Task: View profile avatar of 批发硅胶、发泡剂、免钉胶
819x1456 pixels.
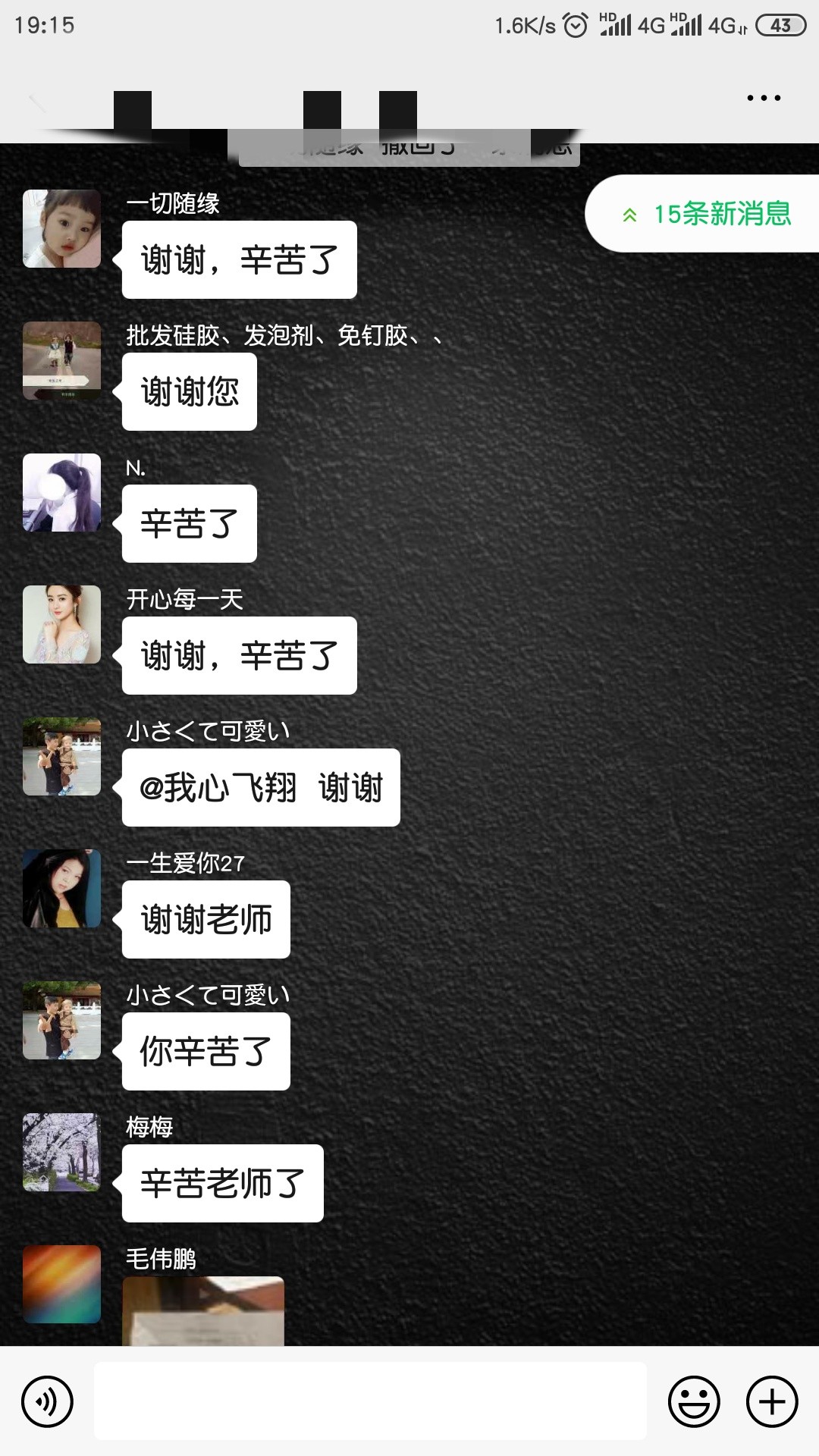Action: click(62, 361)
